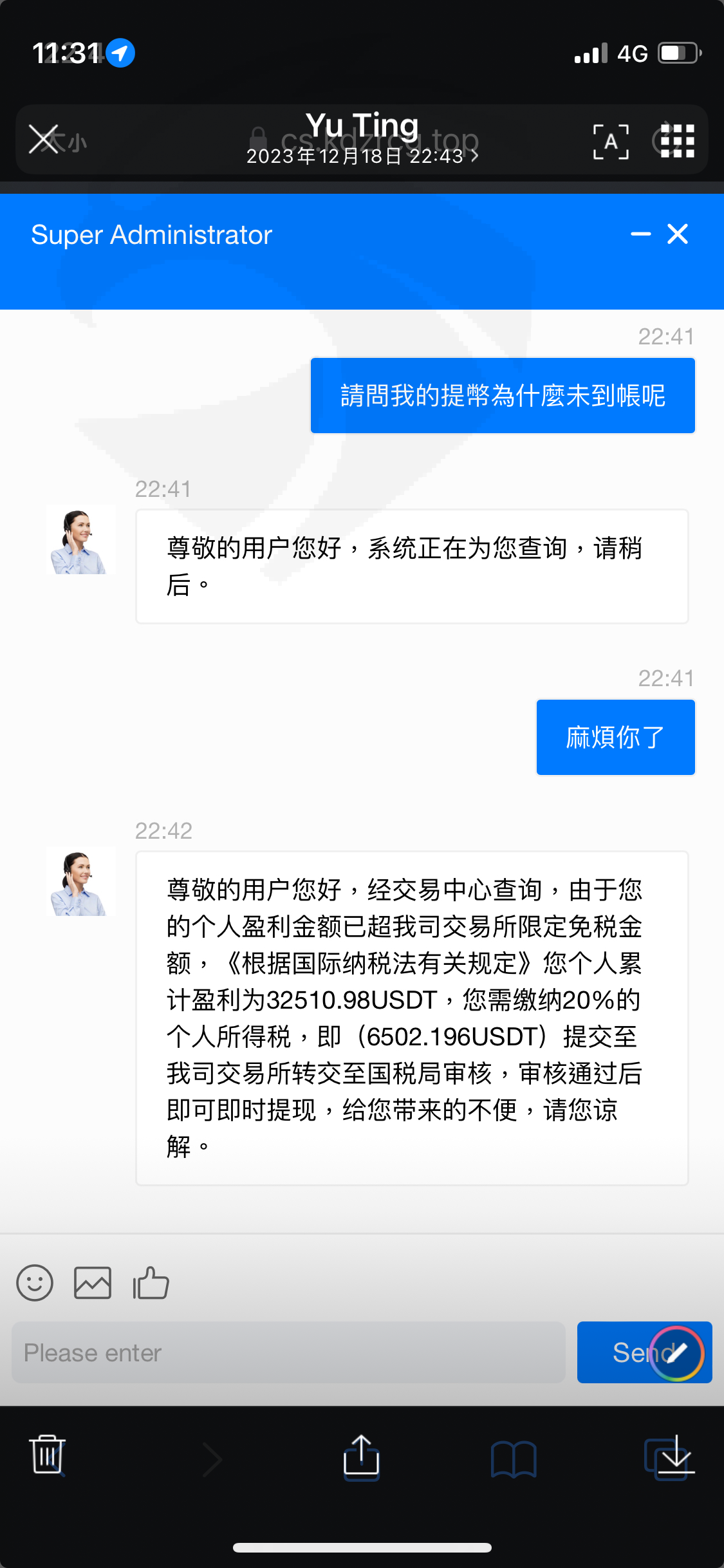Open the emoji picker
This screenshot has width=724, height=1568.
pos(35,1283)
